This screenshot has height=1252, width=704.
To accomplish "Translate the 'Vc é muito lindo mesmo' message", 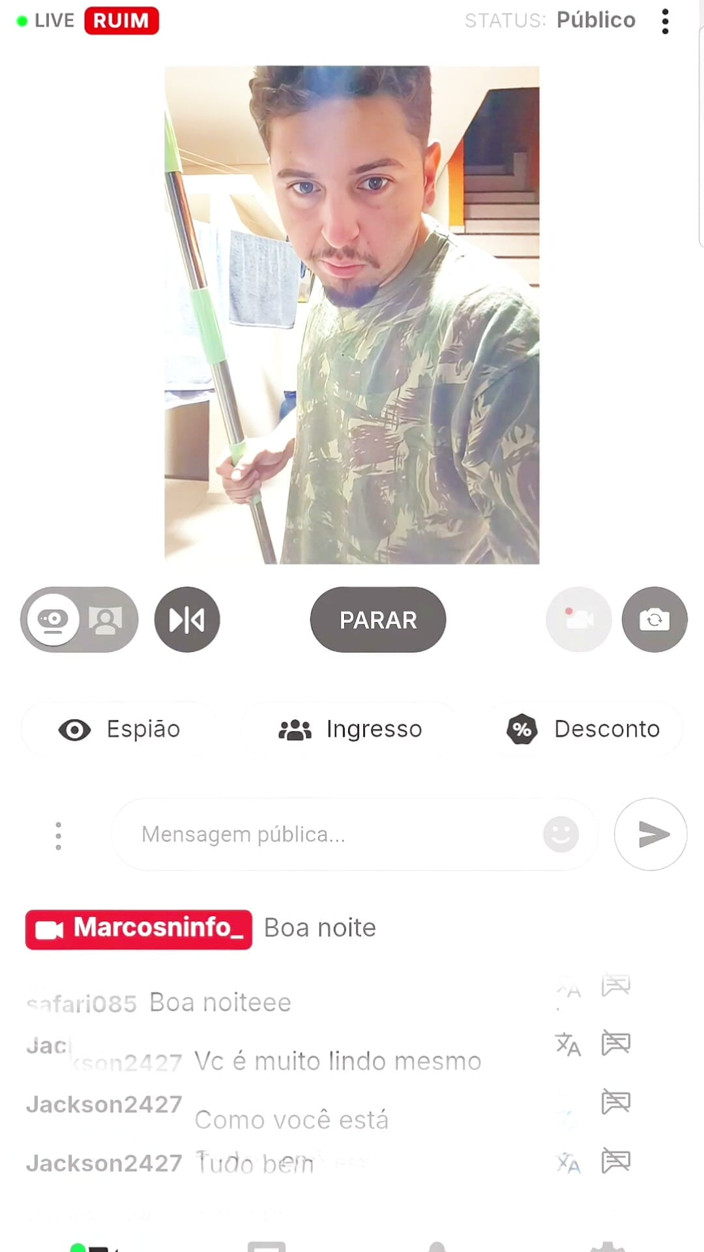I will 568,1045.
